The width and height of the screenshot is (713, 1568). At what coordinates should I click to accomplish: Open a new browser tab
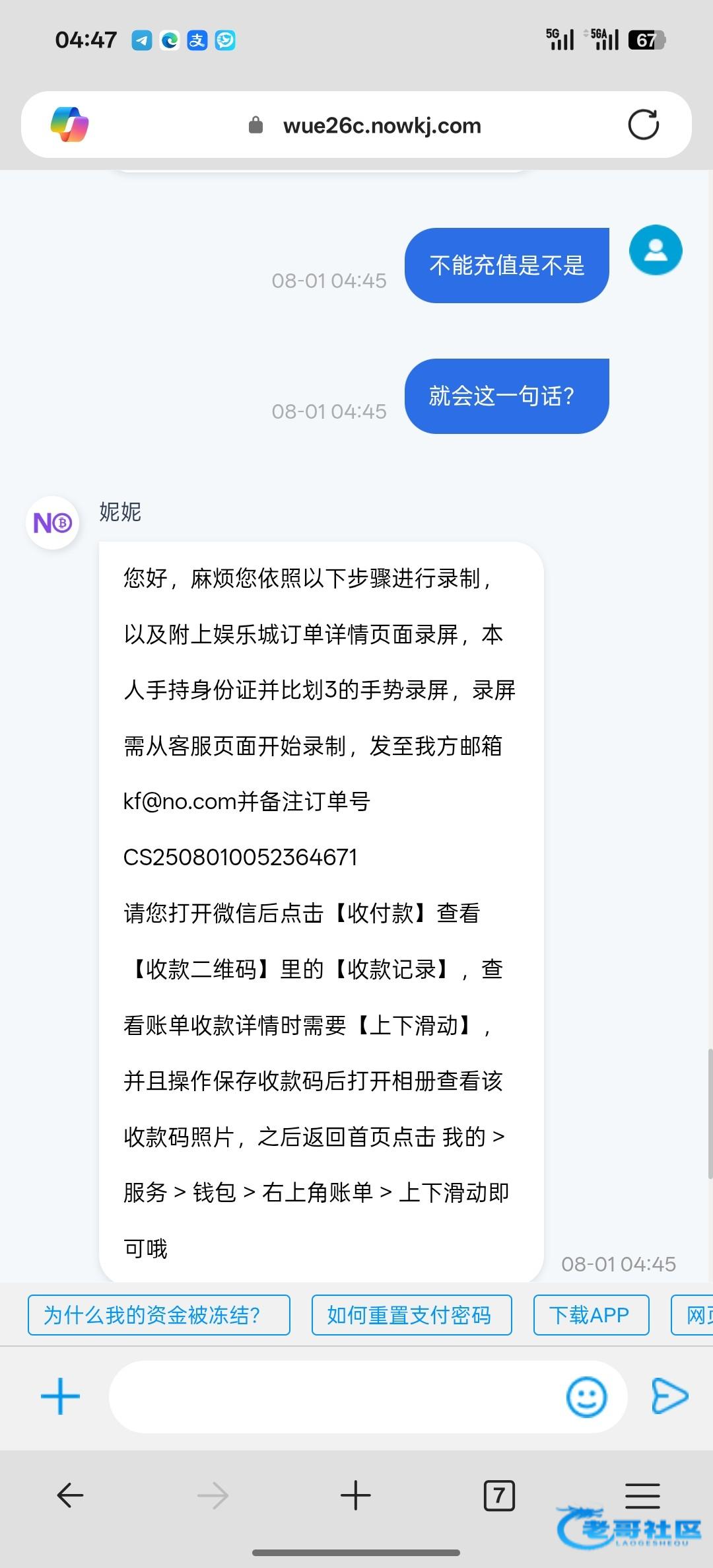pyautogui.click(x=355, y=1495)
